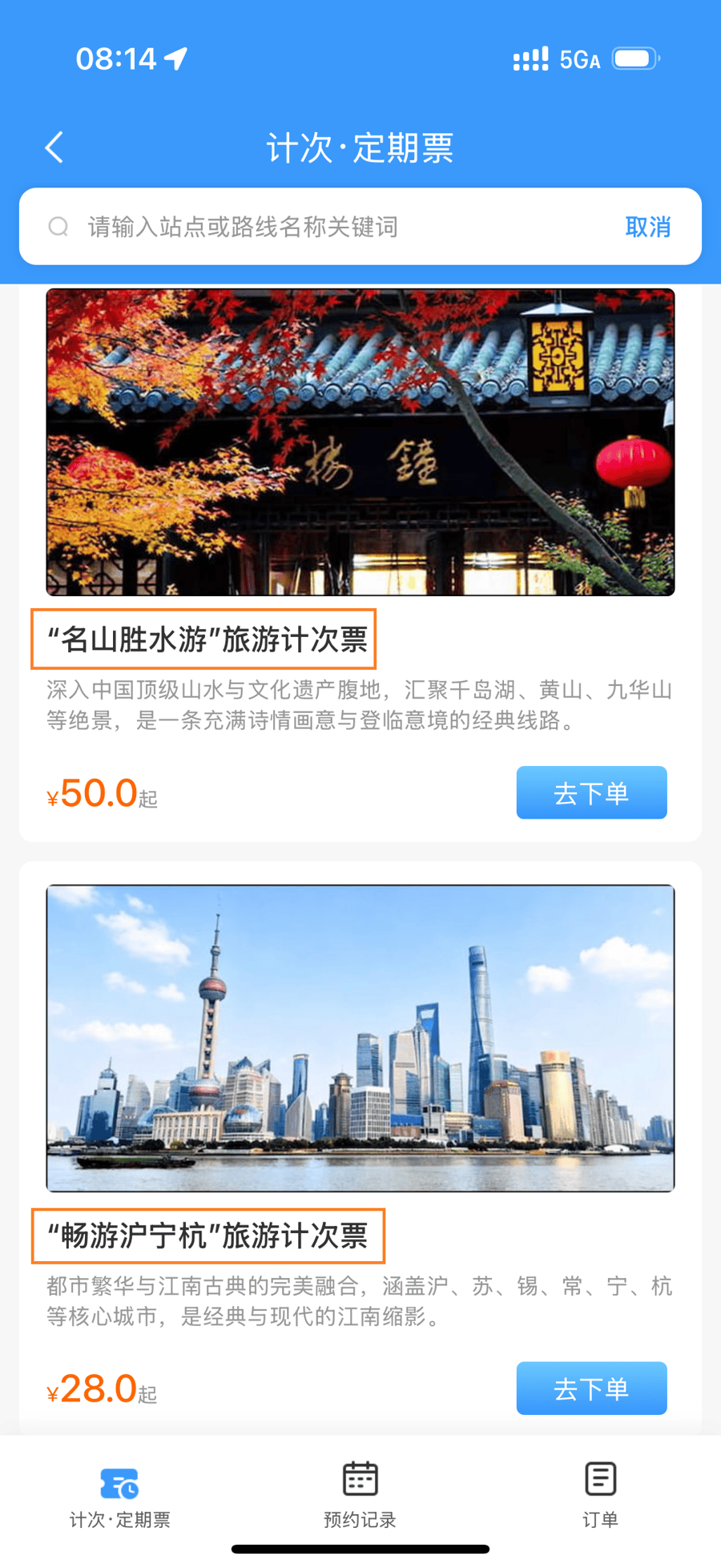This screenshot has width=721, height=1568.
Task: Switch to the 订单 tab
Action: coord(600,1496)
